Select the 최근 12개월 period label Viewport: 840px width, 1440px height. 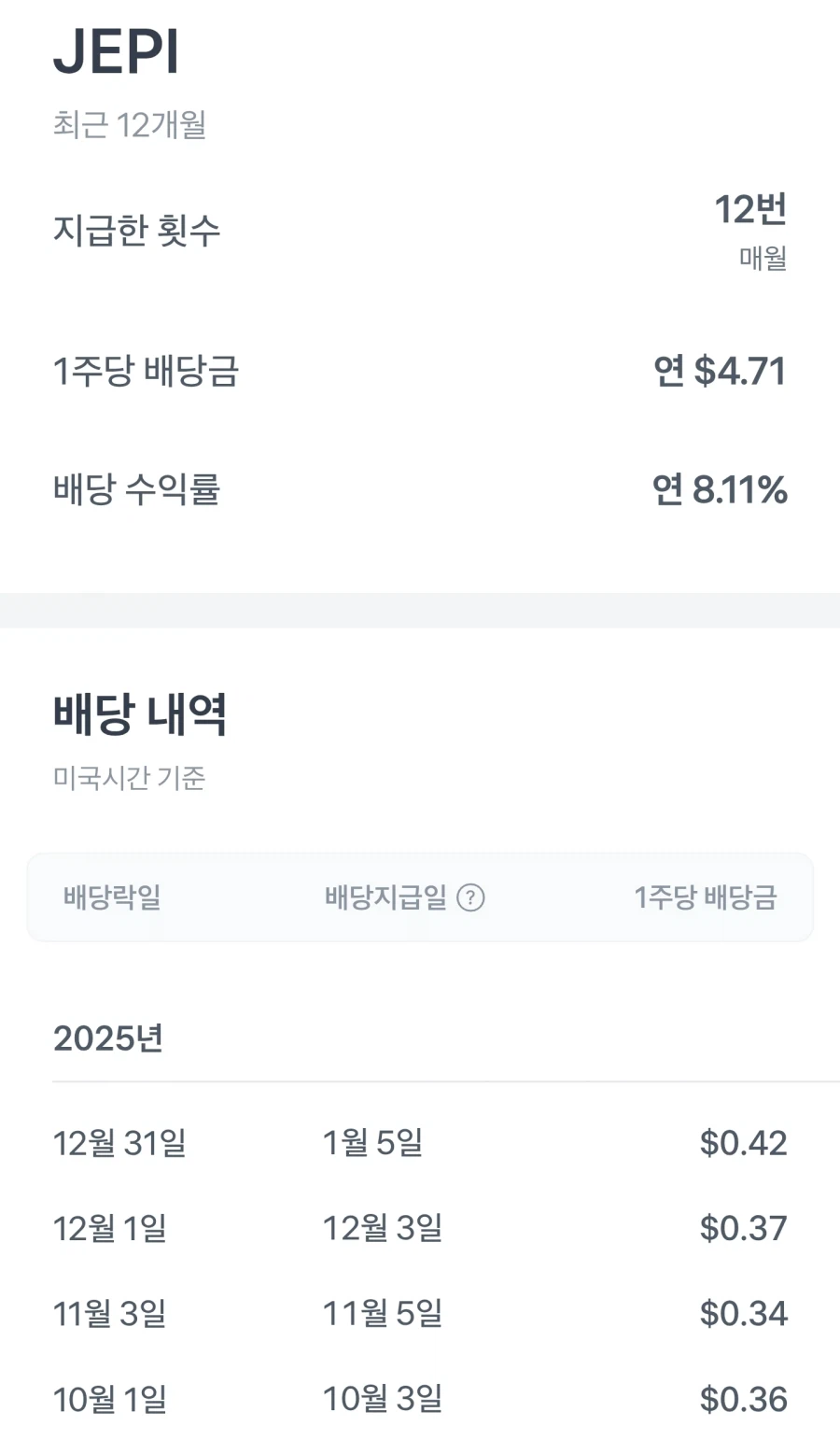pyautogui.click(x=132, y=126)
